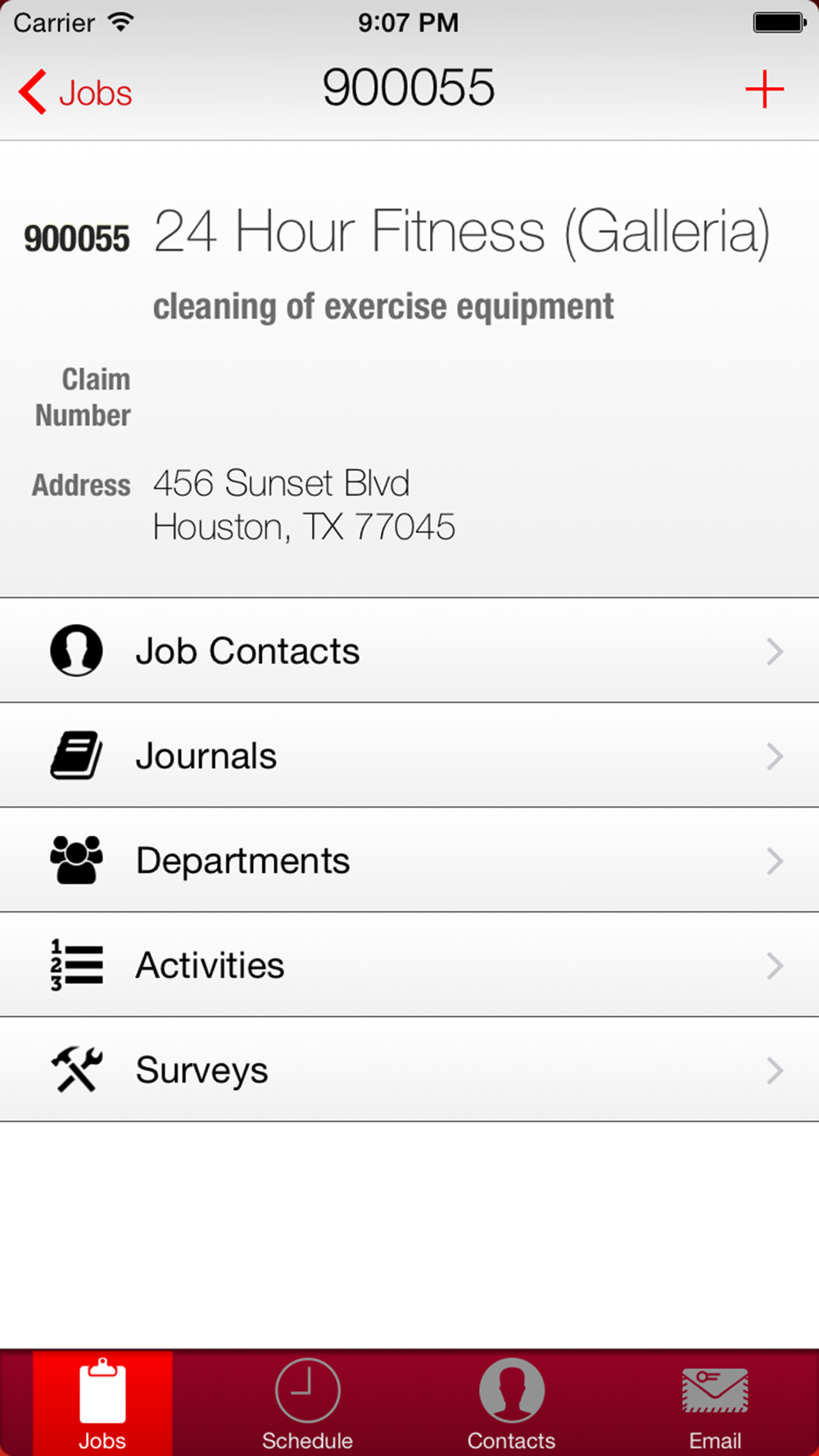Viewport: 819px width, 1456px height.
Task: Open the Journals row
Action: point(409,756)
